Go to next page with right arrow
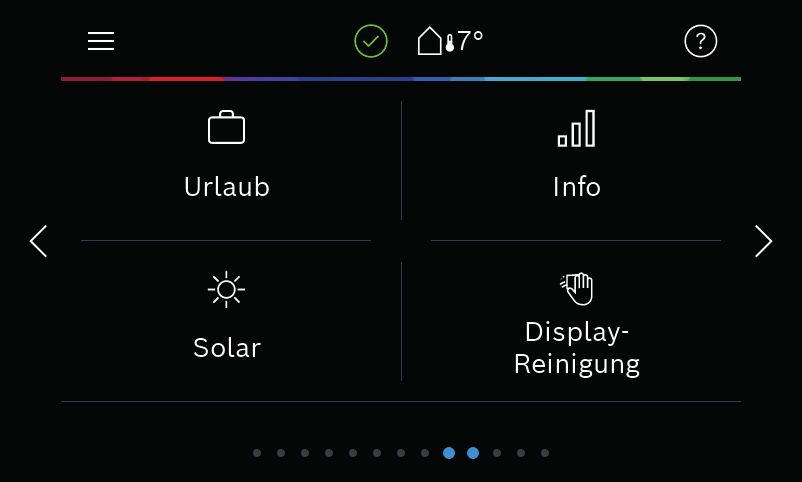Viewport: 802px width, 482px height. click(763, 241)
